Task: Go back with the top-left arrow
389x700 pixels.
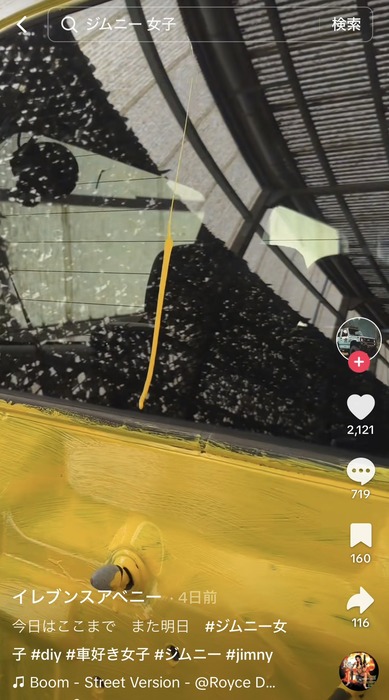Action: coord(22,25)
